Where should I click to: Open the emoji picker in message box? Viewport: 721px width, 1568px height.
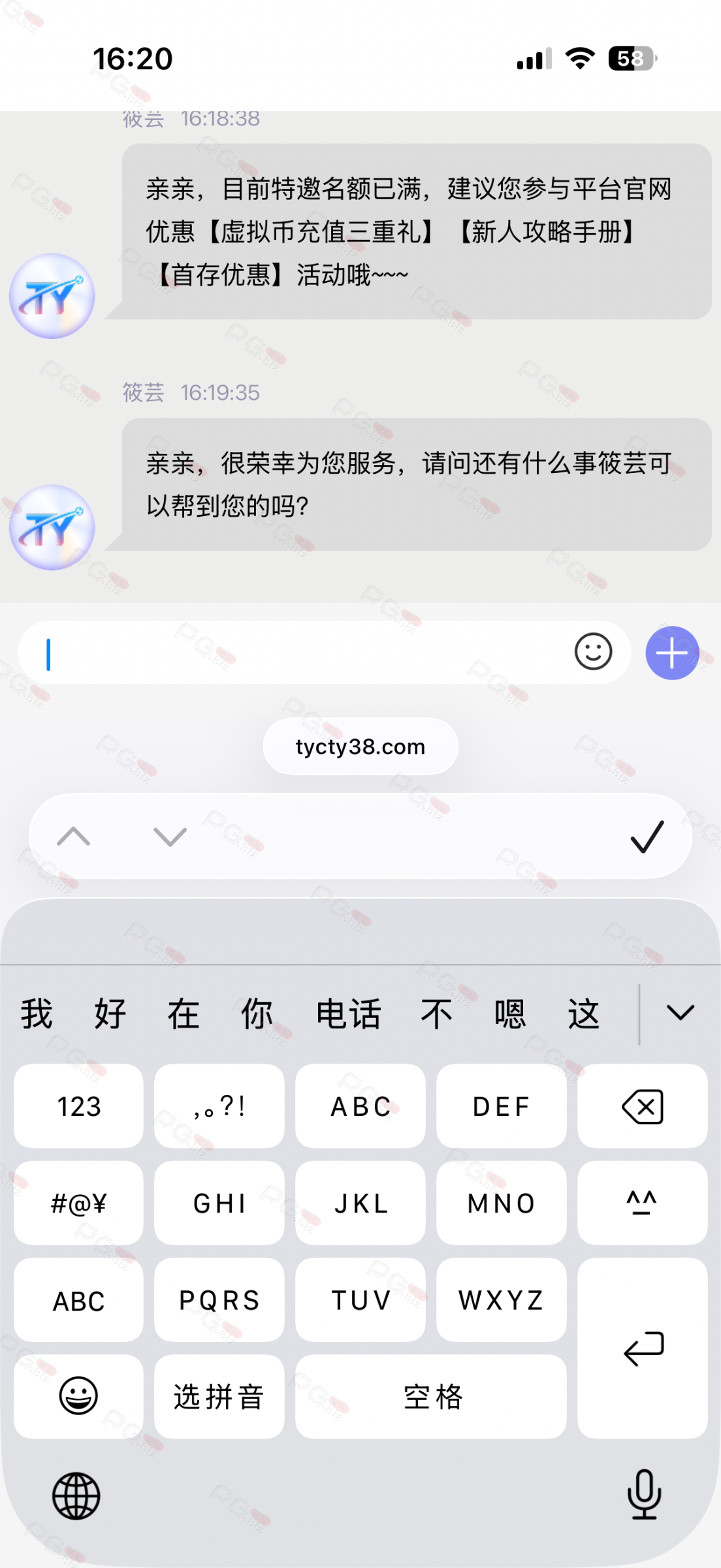coord(593,652)
